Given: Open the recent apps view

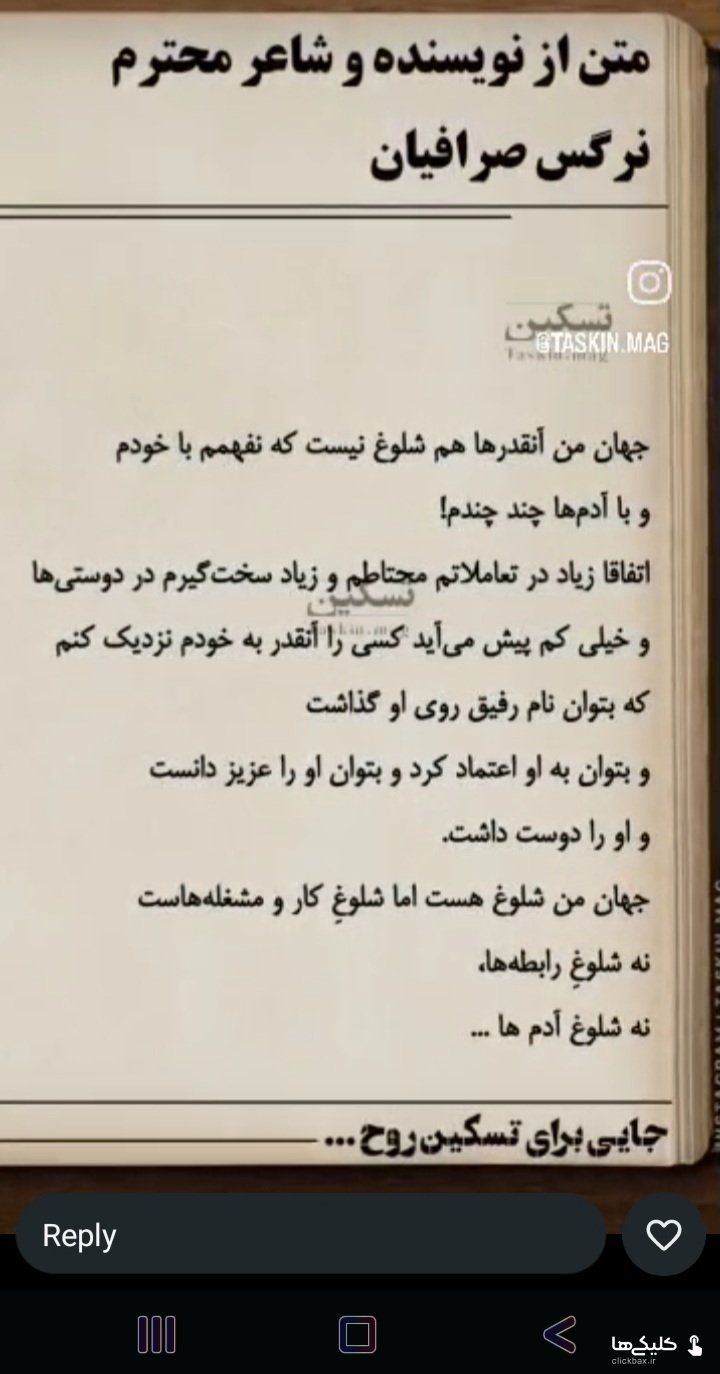Looking at the screenshot, I should [x=157, y=1334].
